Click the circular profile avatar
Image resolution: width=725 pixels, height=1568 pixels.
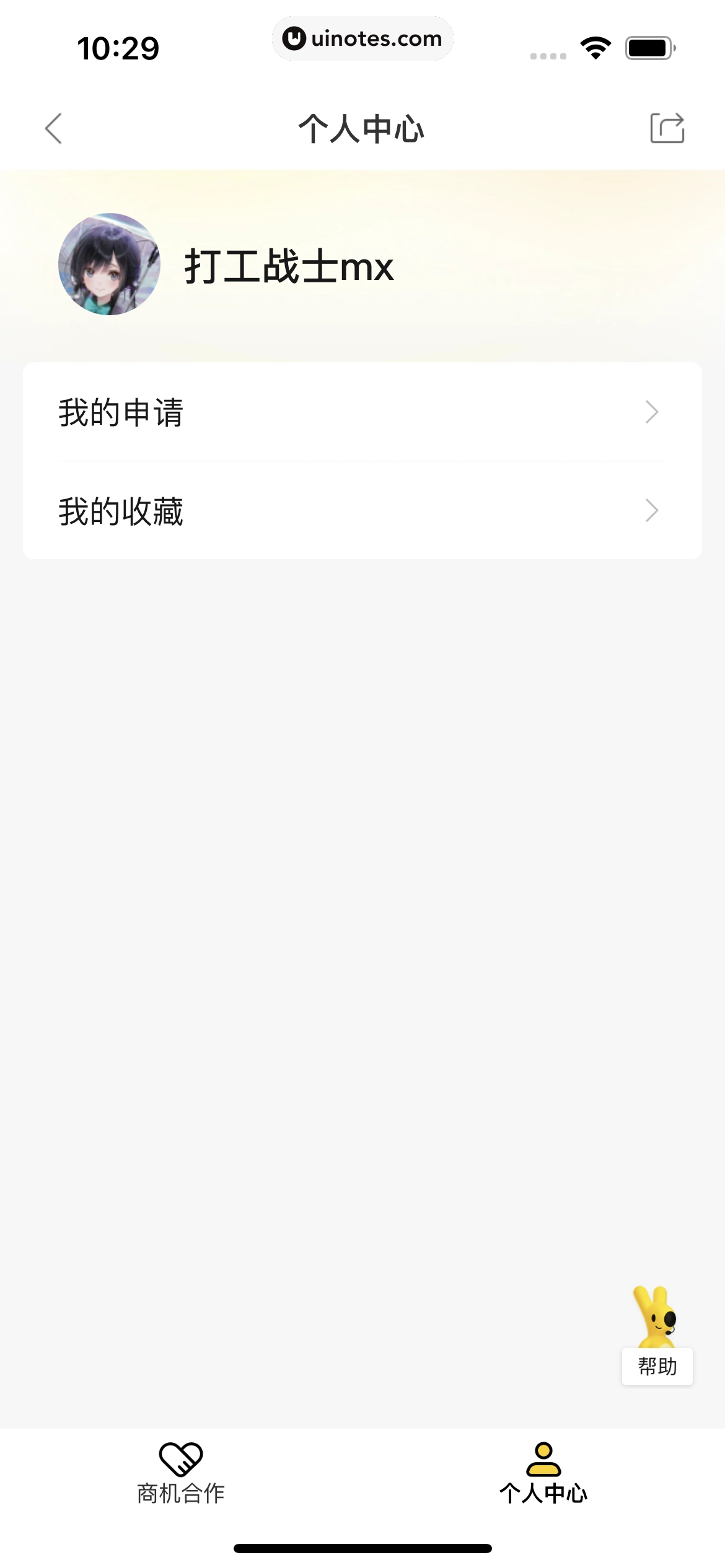109,266
